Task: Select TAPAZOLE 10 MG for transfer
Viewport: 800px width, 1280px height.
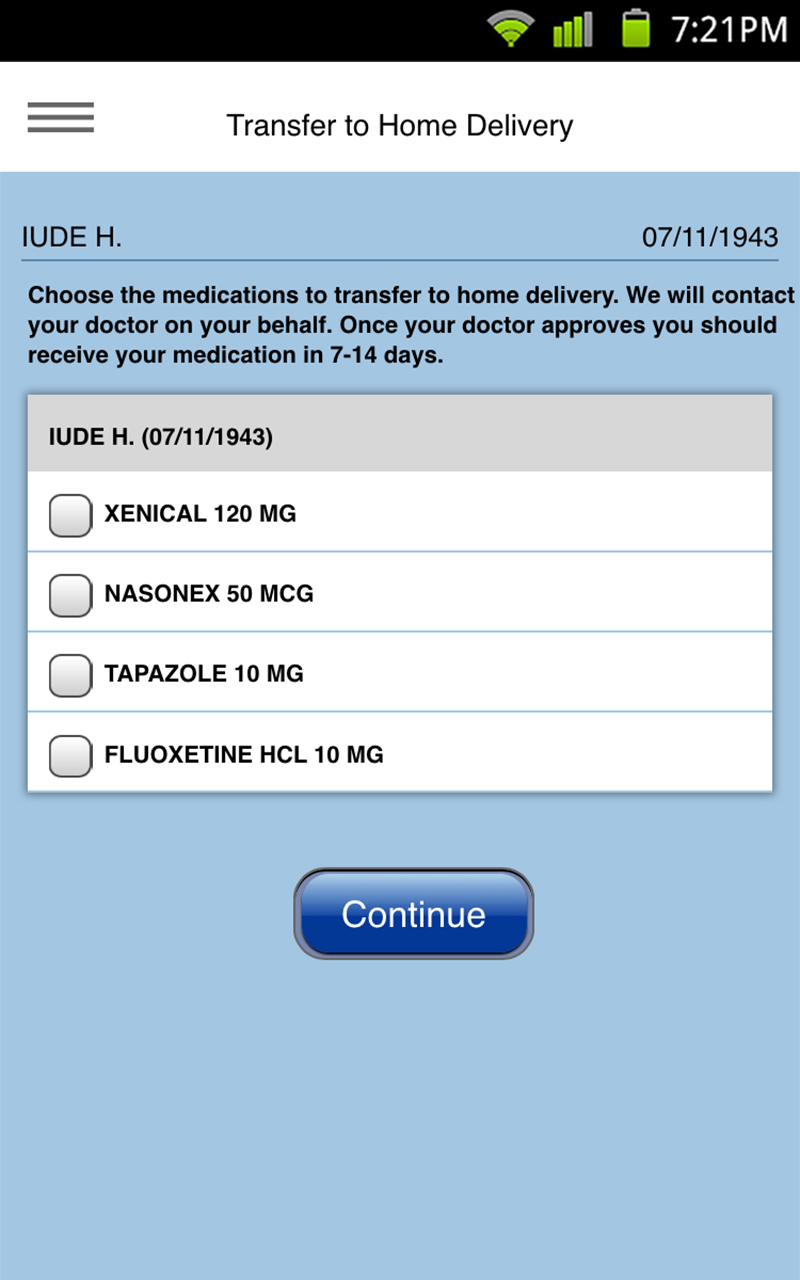Action: click(x=69, y=674)
